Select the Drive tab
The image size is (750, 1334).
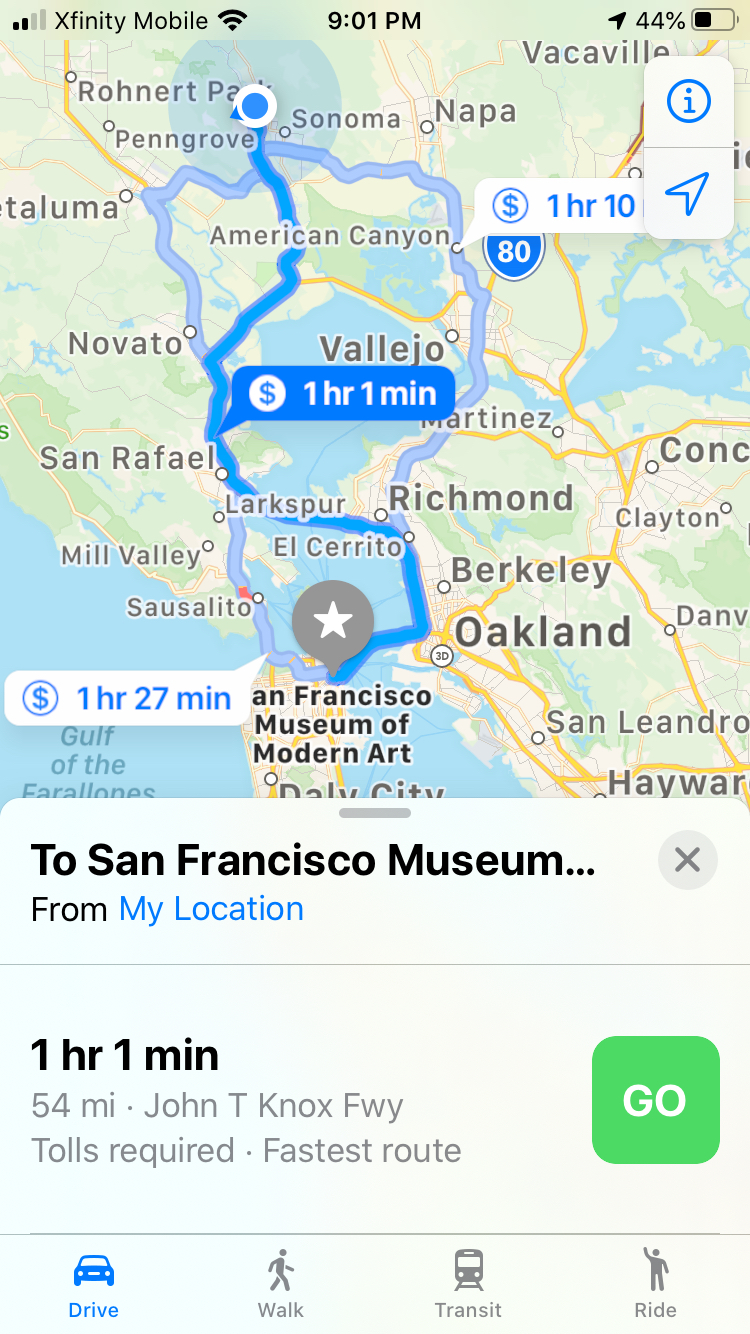94,1284
